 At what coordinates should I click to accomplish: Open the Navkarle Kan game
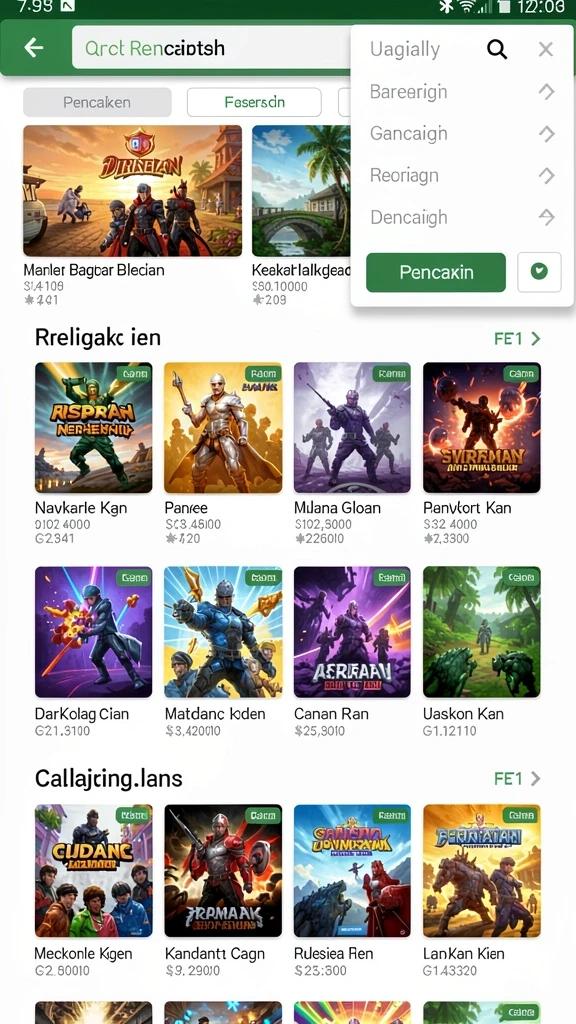[x=93, y=454]
